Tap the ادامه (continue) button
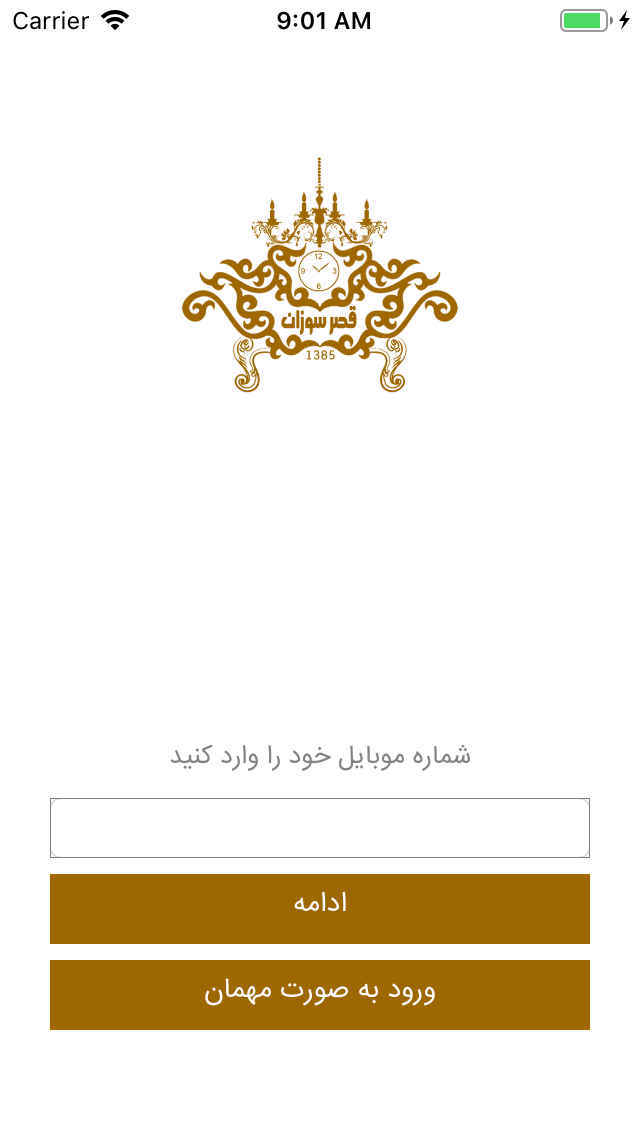The width and height of the screenshot is (640, 1136). pyautogui.click(x=320, y=908)
